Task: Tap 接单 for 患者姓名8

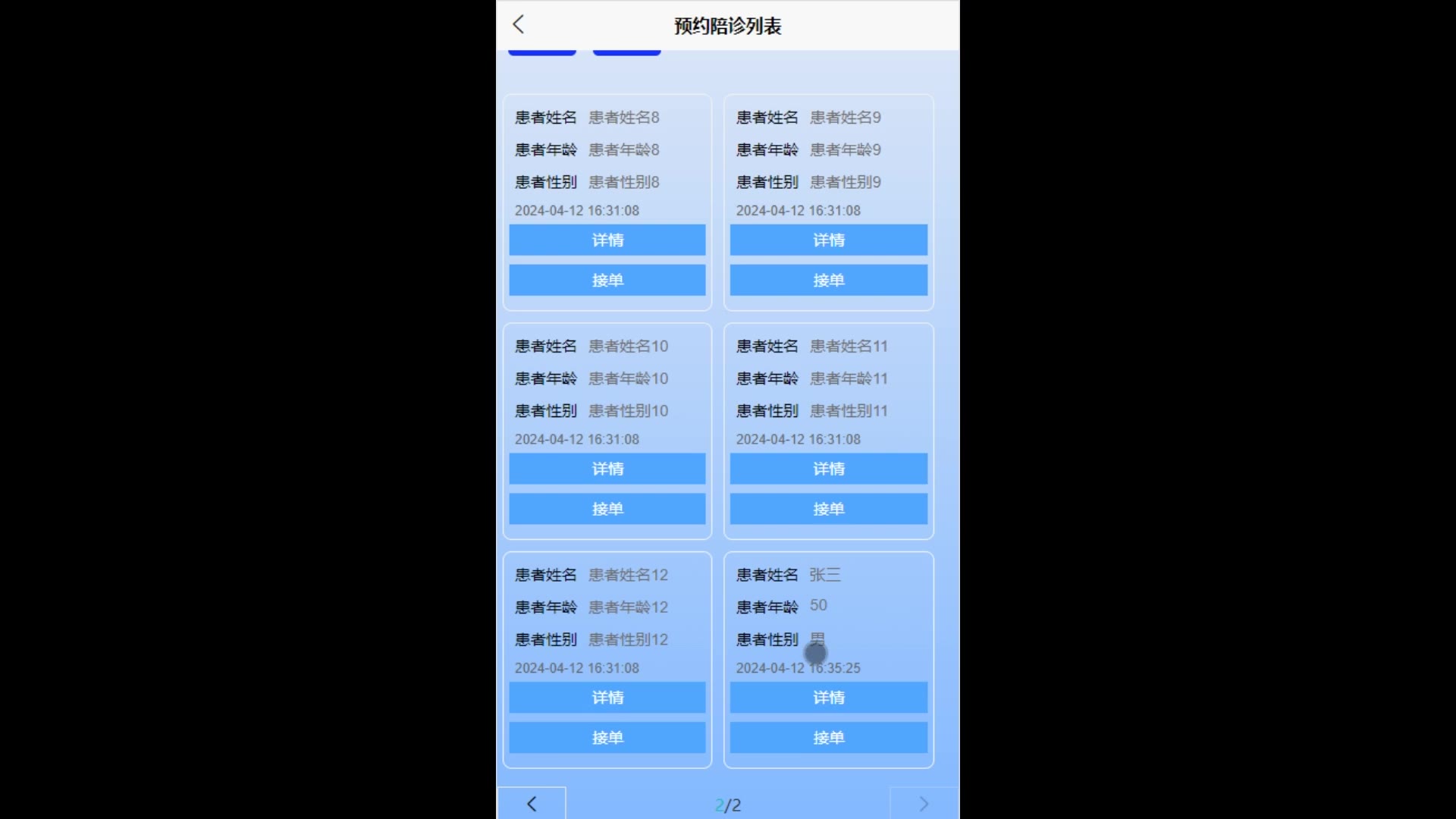Action: pyautogui.click(x=607, y=280)
